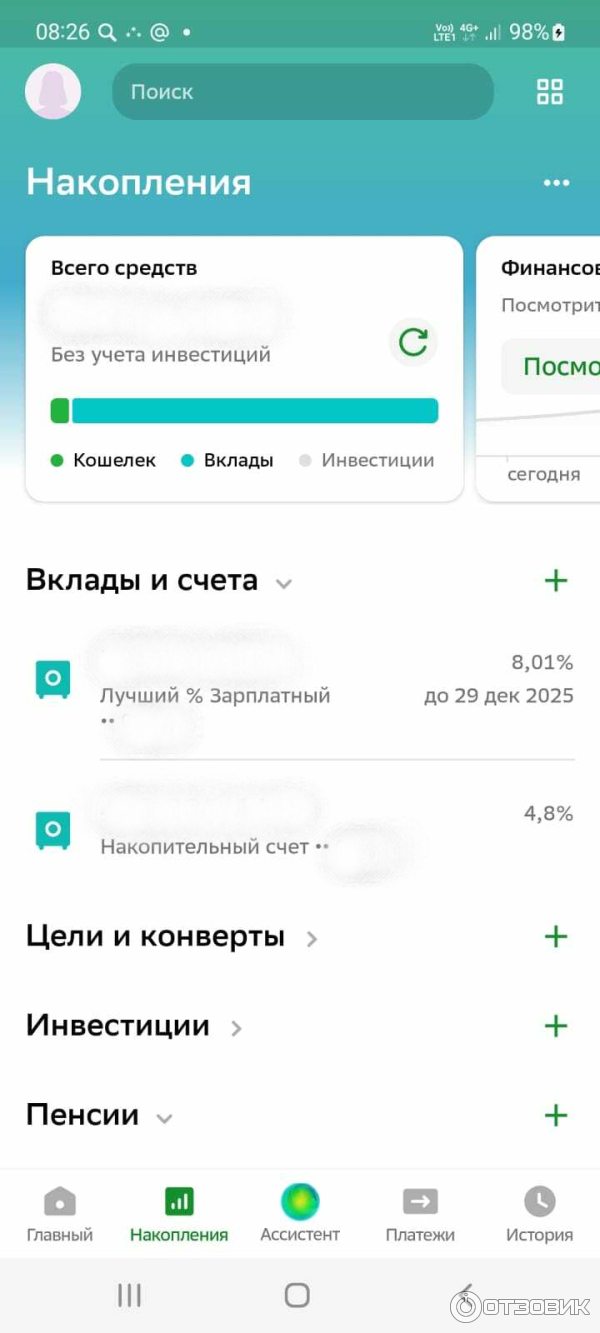600x1333 pixels.
Task: Tap the Поиск search field
Action: click(x=303, y=92)
